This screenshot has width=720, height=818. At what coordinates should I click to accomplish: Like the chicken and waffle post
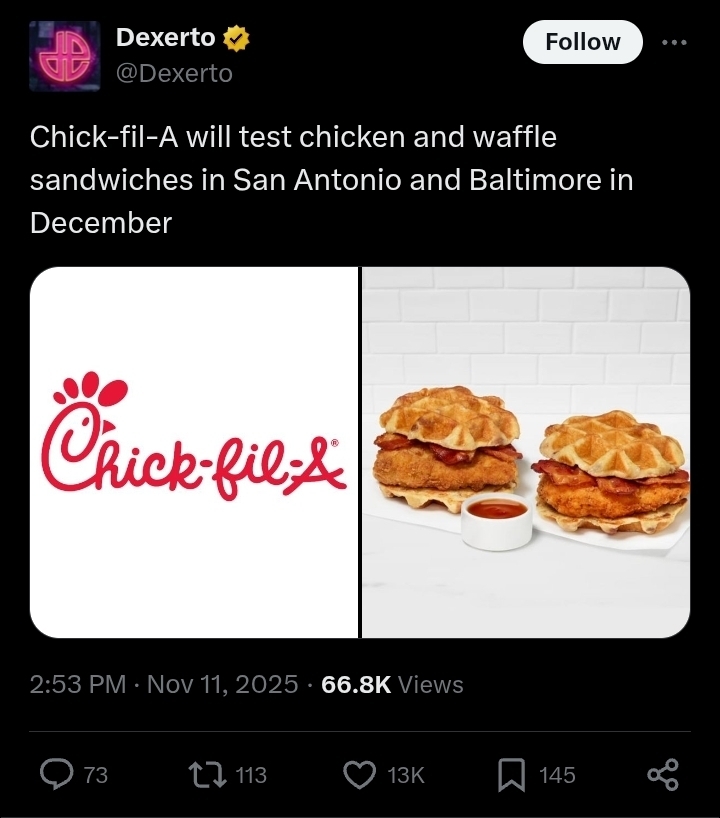click(359, 774)
